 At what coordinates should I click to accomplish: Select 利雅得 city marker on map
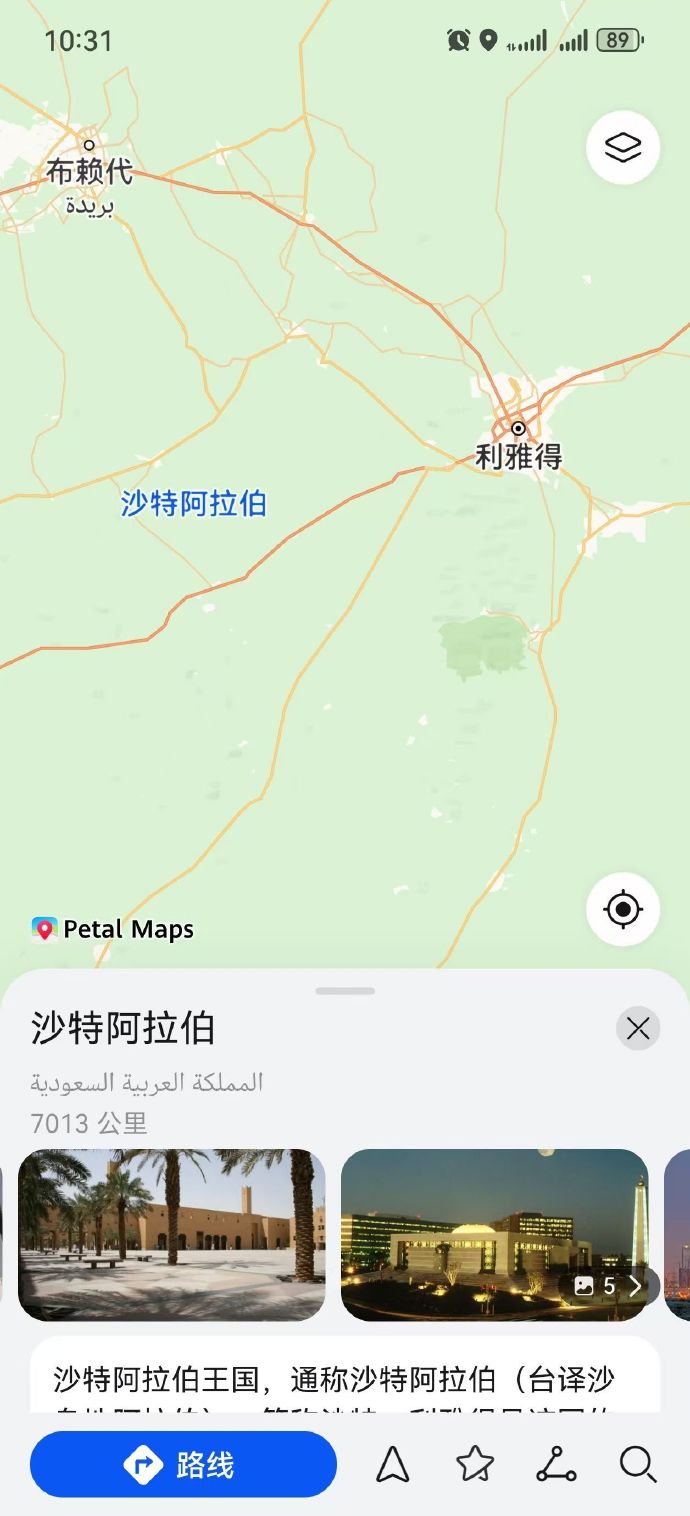coord(518,445)
